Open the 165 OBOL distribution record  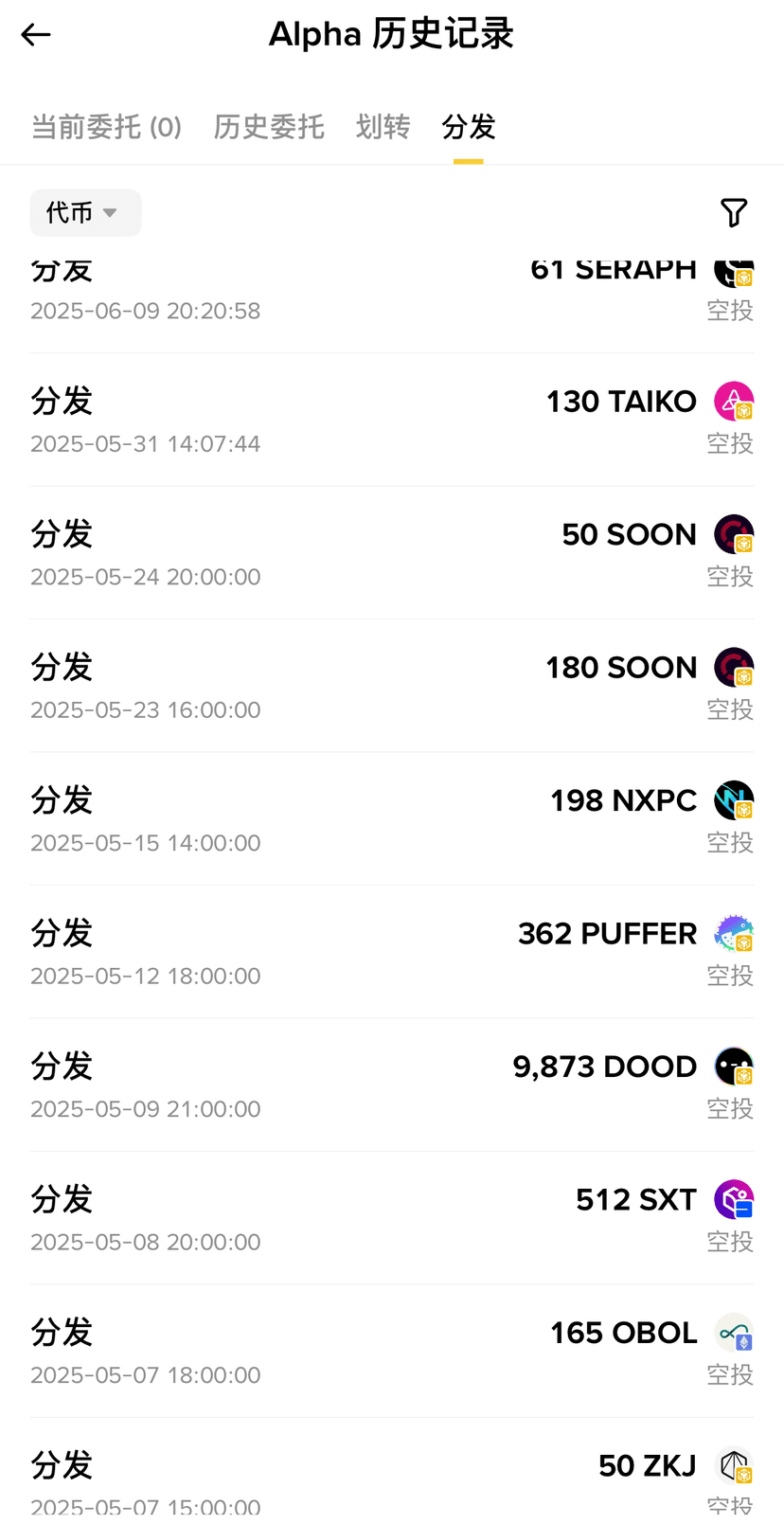click(x=392, y=1352)
